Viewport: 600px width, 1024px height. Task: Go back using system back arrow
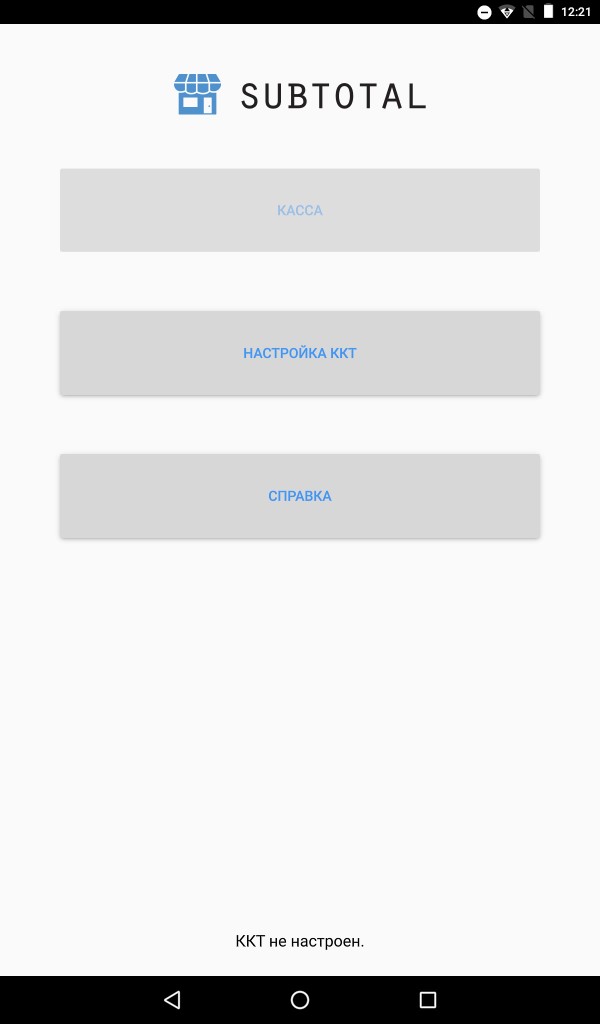point(172,1000)
